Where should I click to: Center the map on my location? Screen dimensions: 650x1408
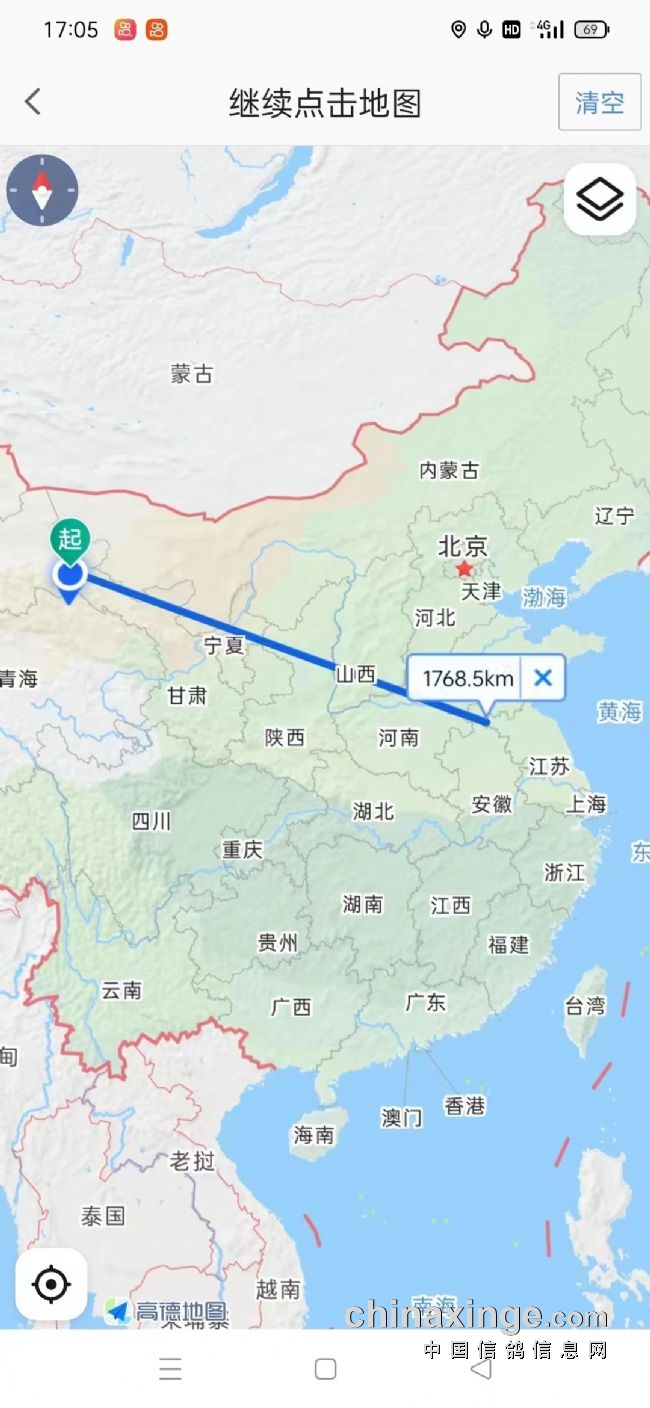click(51, 1284)
